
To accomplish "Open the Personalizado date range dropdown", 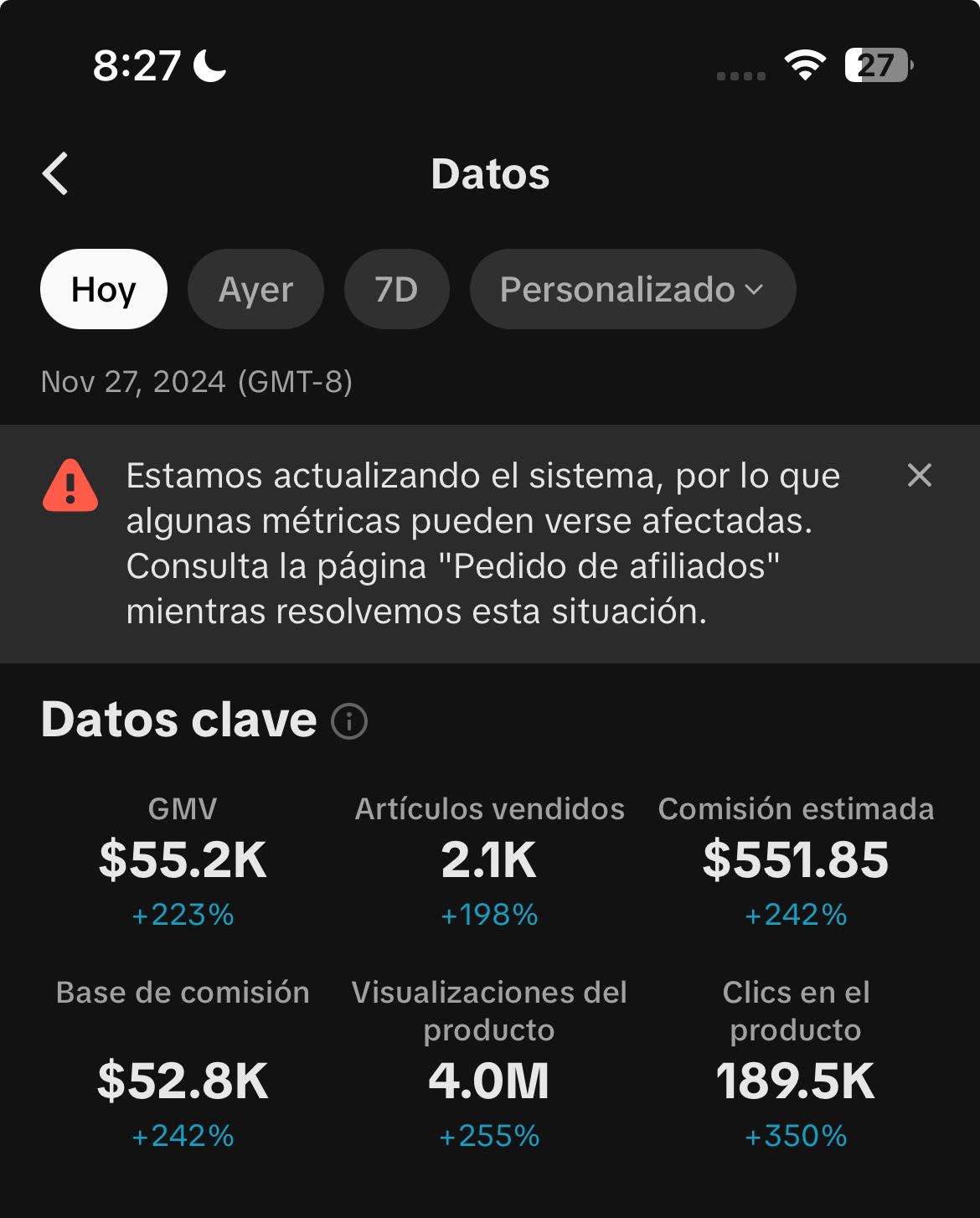I will click(632, 289).
